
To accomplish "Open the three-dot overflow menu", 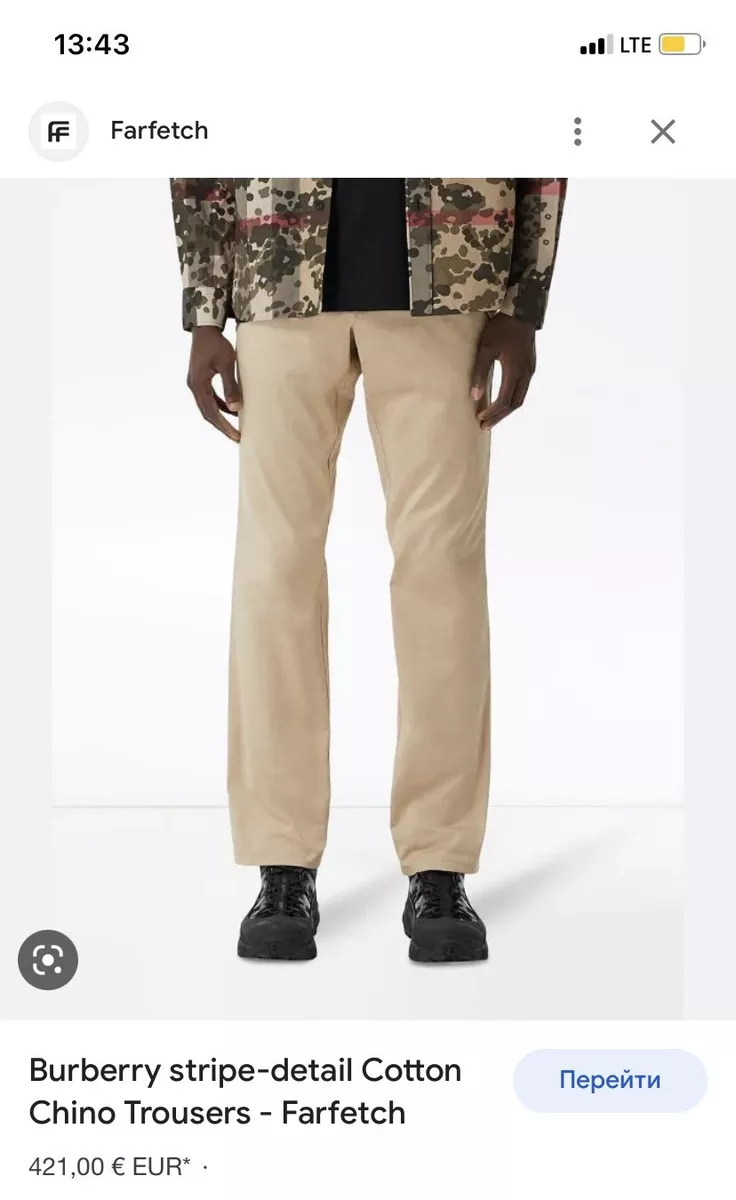I will point(577,131).
